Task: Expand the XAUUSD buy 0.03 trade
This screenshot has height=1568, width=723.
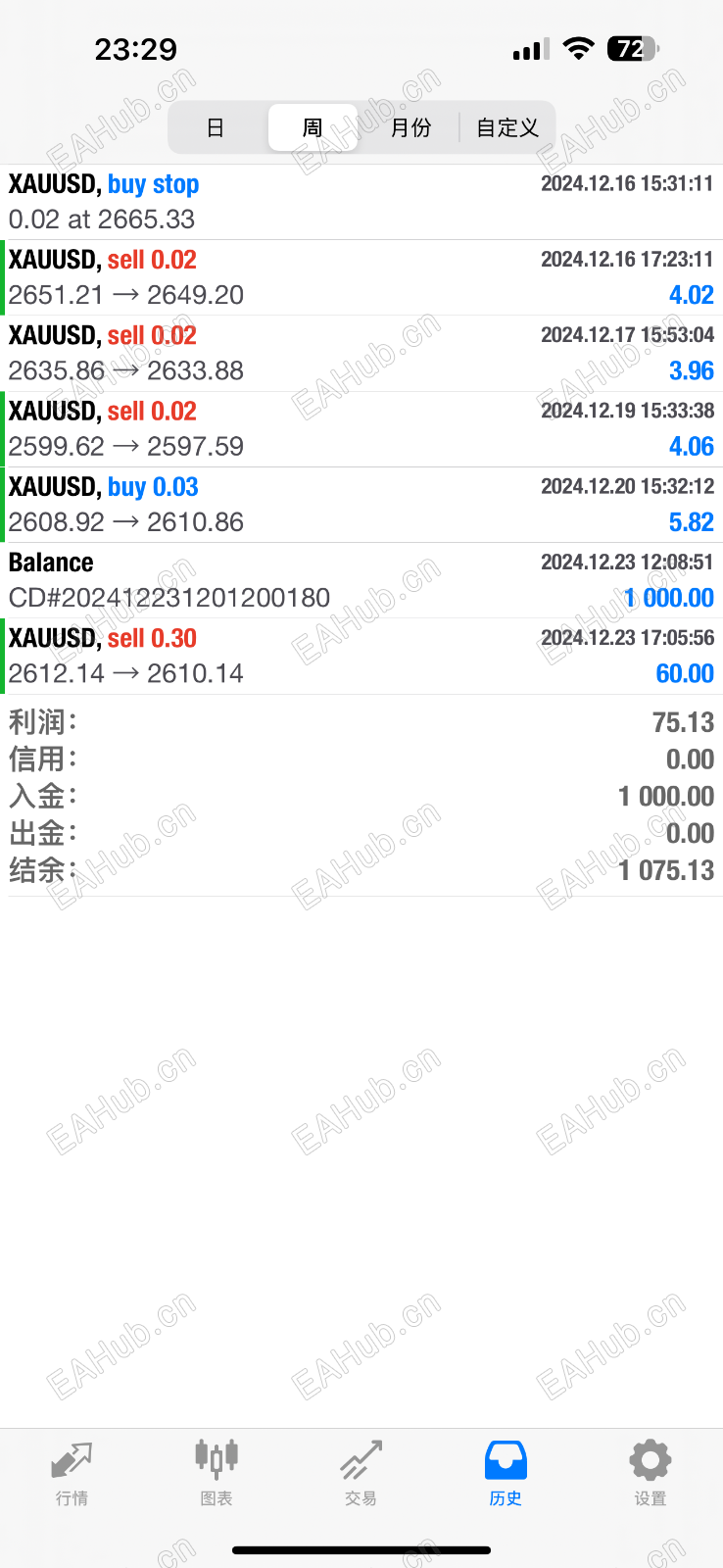Action: (x=361, y=505)
